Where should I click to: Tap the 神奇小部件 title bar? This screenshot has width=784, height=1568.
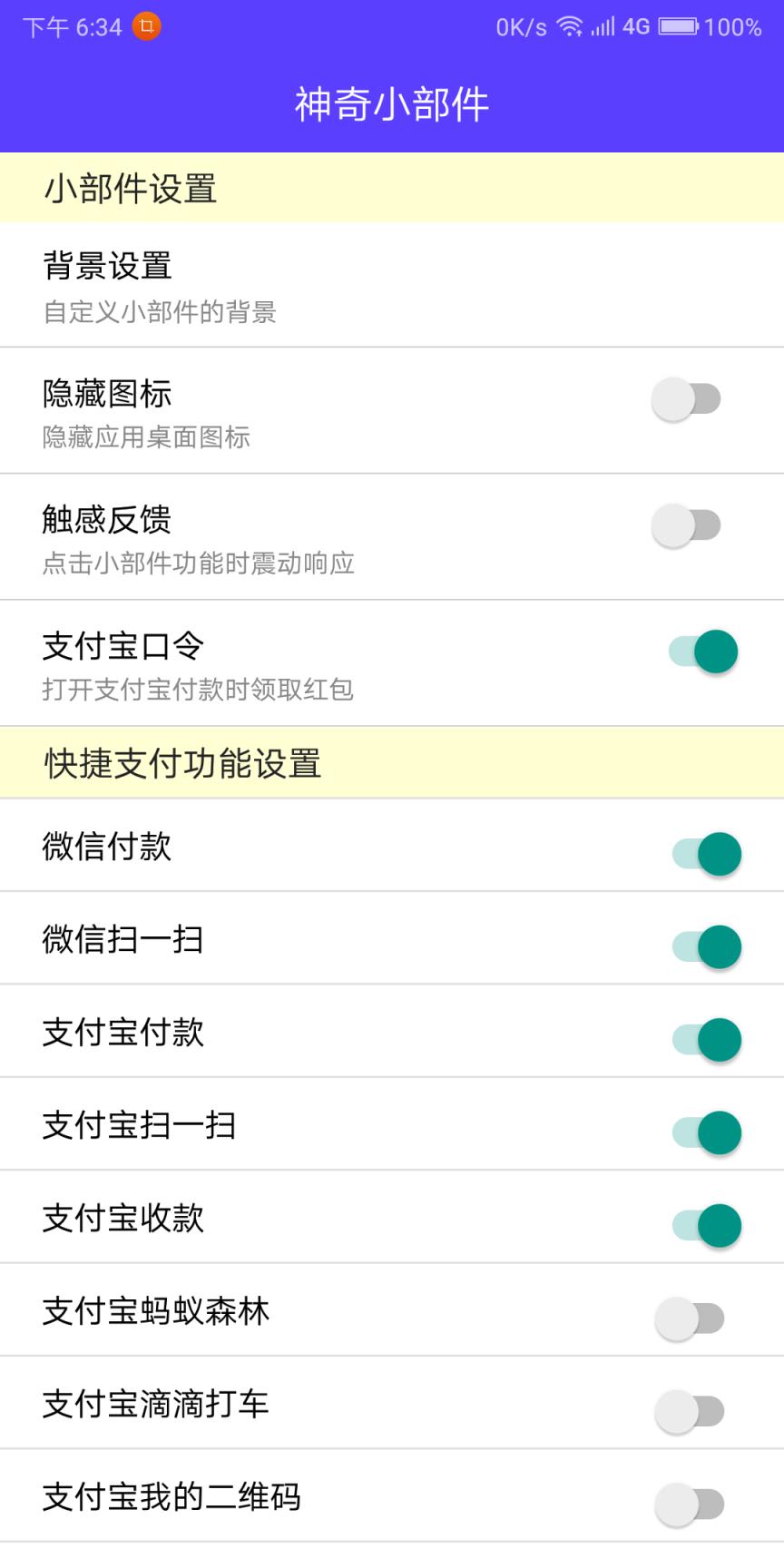click(392, 103)
